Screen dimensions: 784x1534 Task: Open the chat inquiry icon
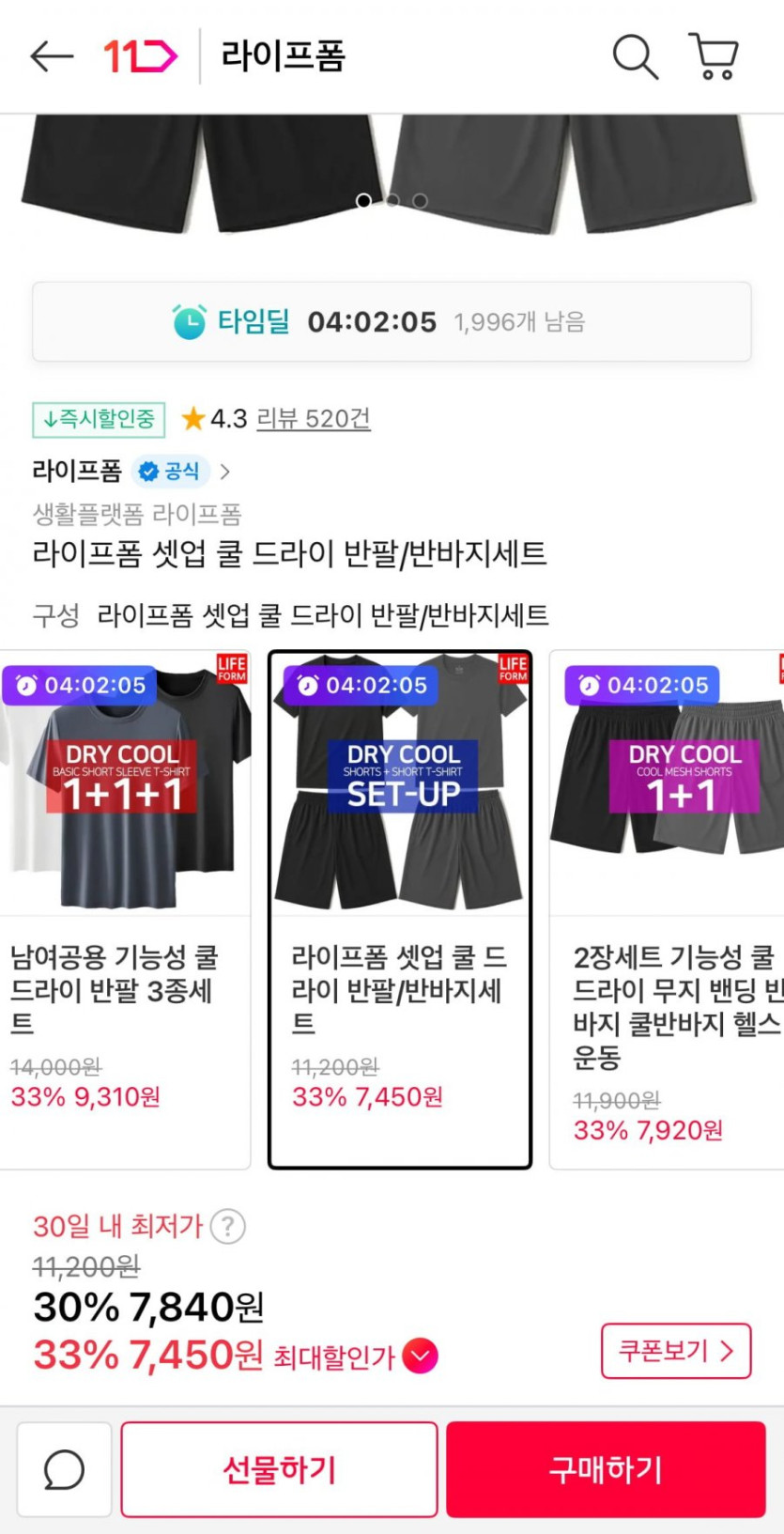64,1469
